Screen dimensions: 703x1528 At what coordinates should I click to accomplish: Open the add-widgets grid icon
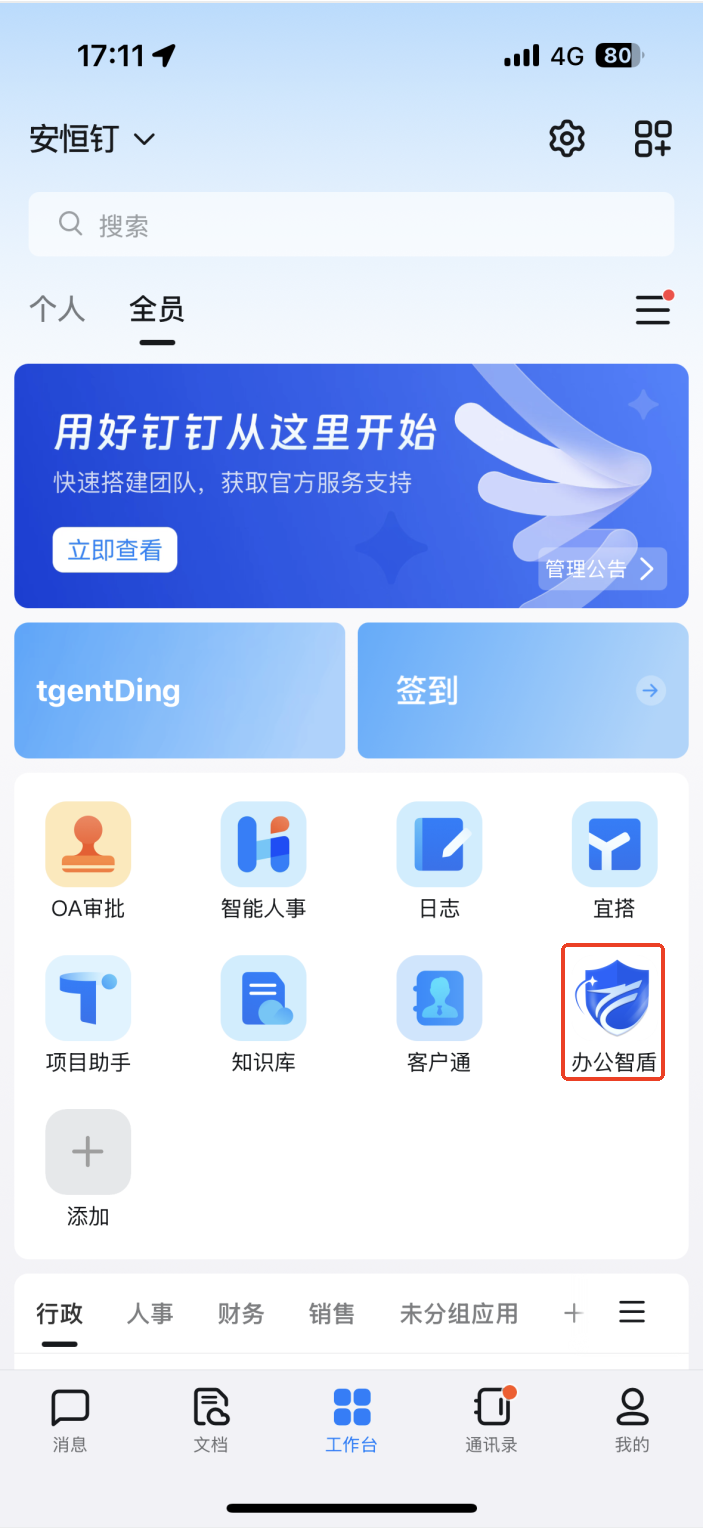point(653,138)
